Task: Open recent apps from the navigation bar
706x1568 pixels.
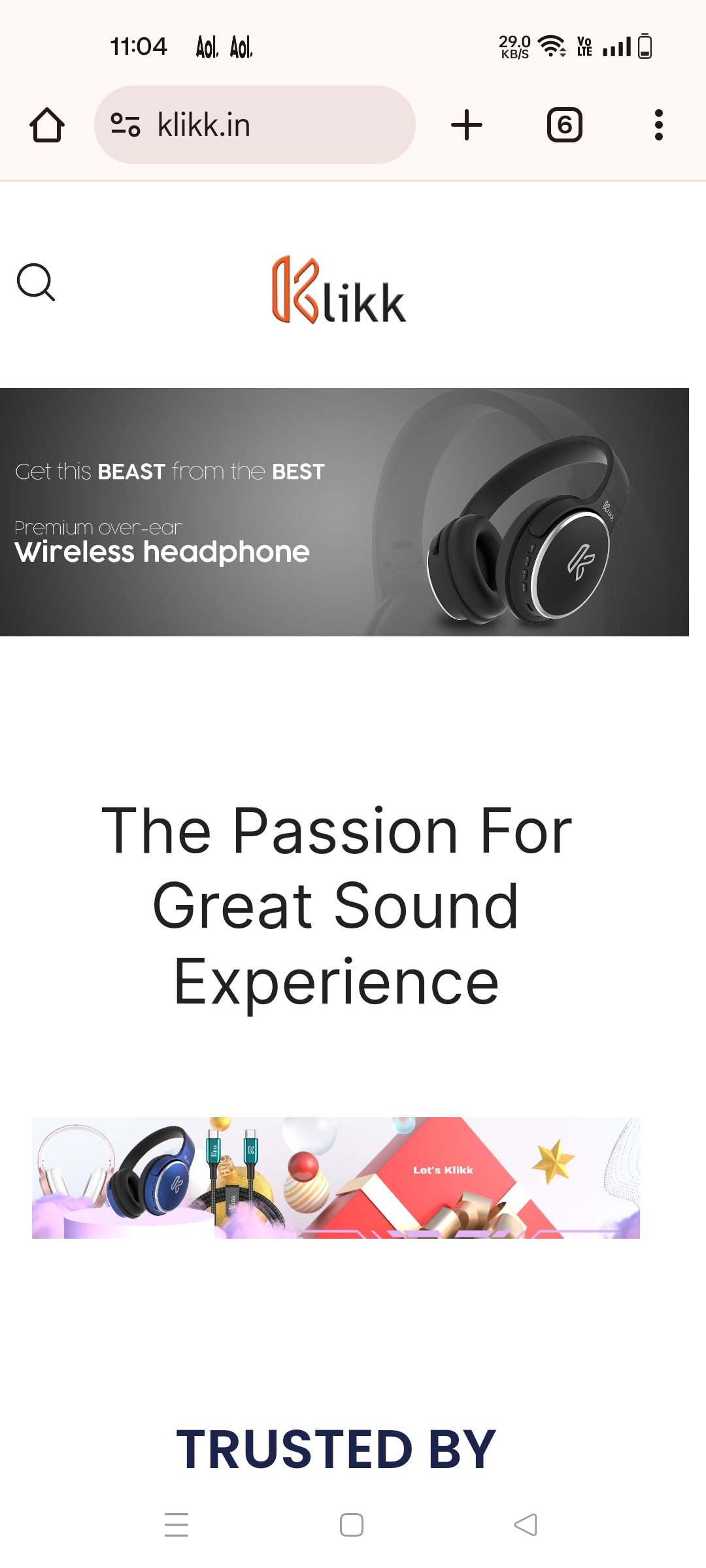Action: click(x=176, y=1525)
